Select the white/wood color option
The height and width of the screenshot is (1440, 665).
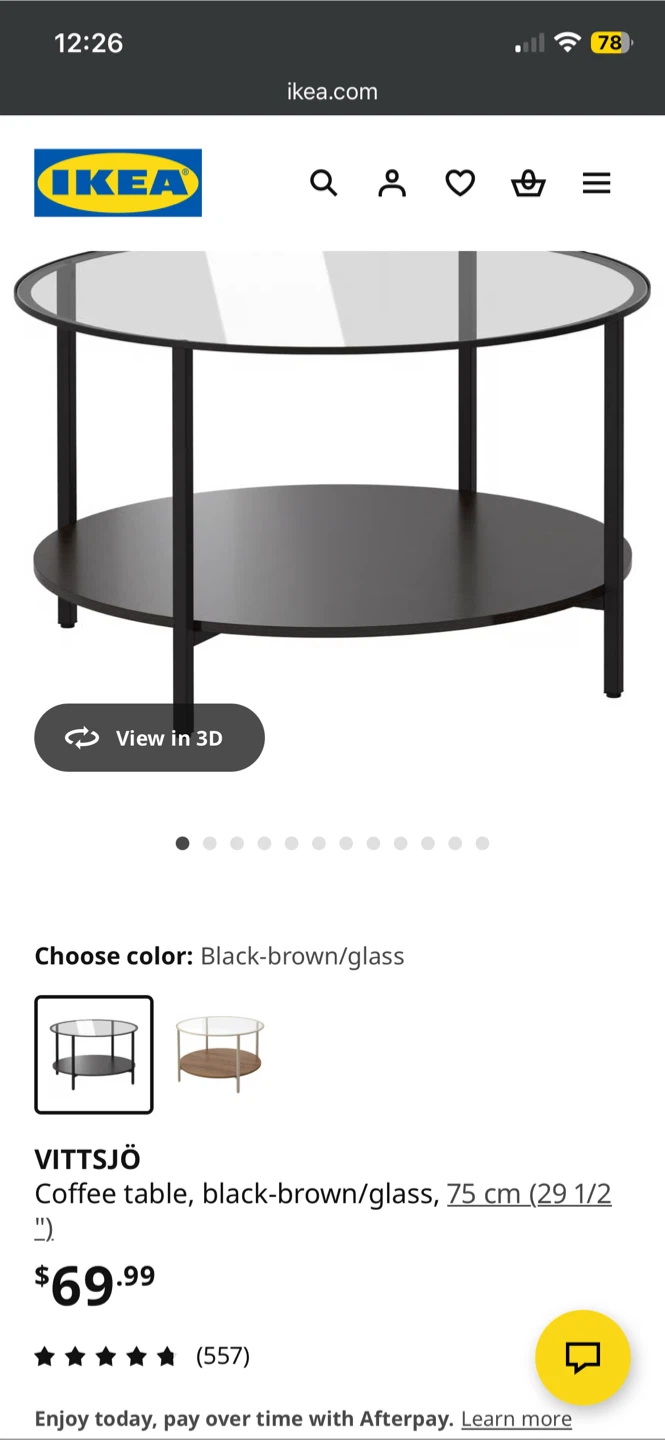tap(219, 1055)
